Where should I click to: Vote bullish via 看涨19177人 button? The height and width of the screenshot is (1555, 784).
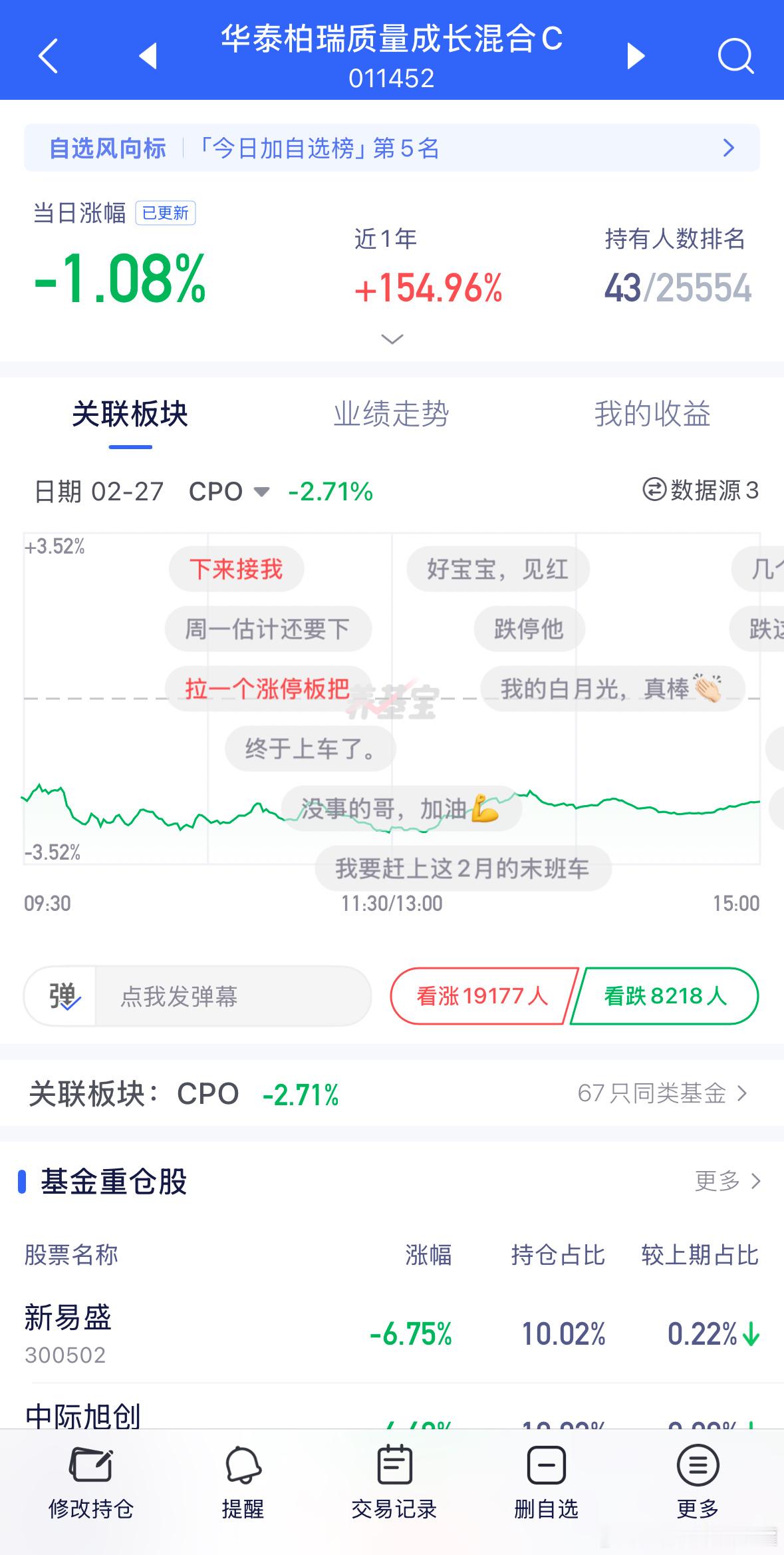[480, 996]
